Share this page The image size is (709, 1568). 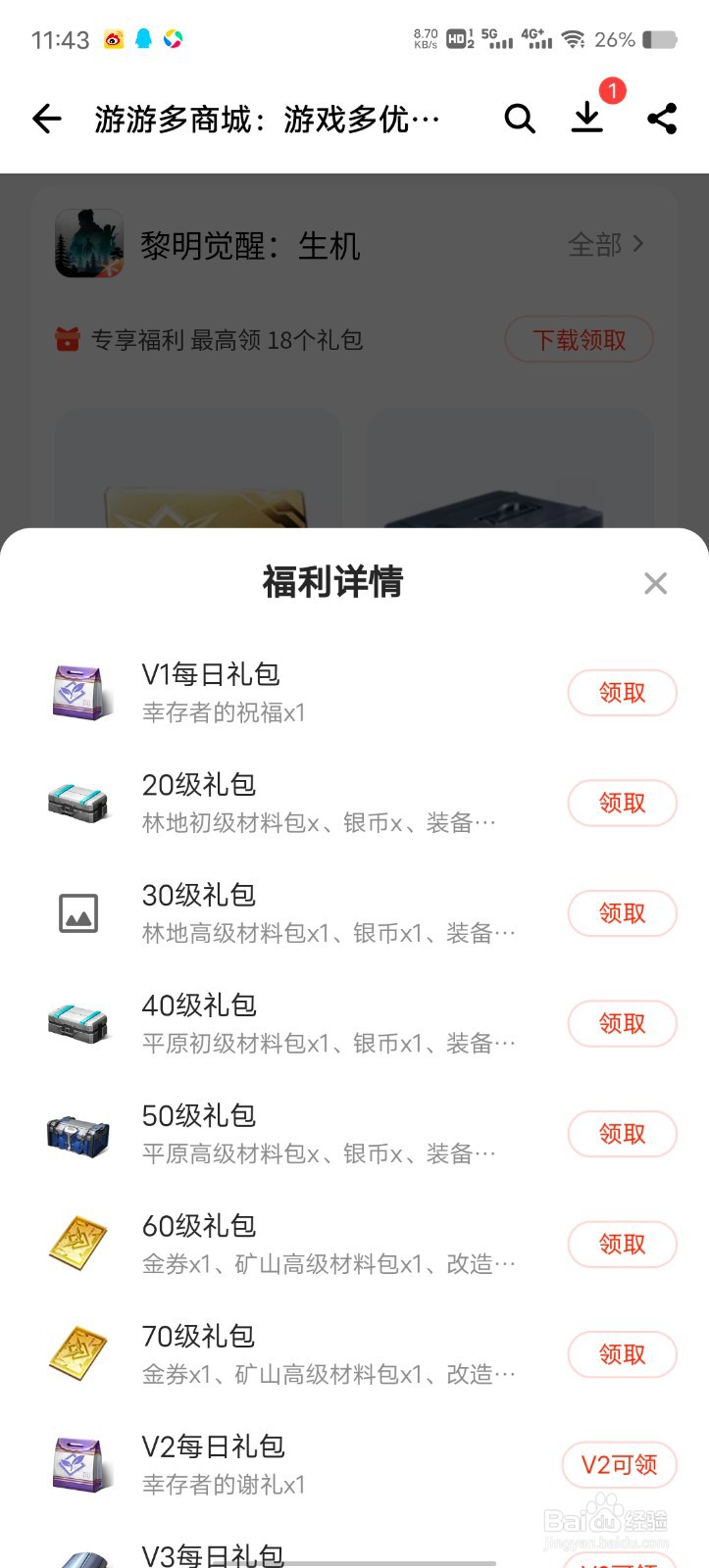(x=662, y=120)
